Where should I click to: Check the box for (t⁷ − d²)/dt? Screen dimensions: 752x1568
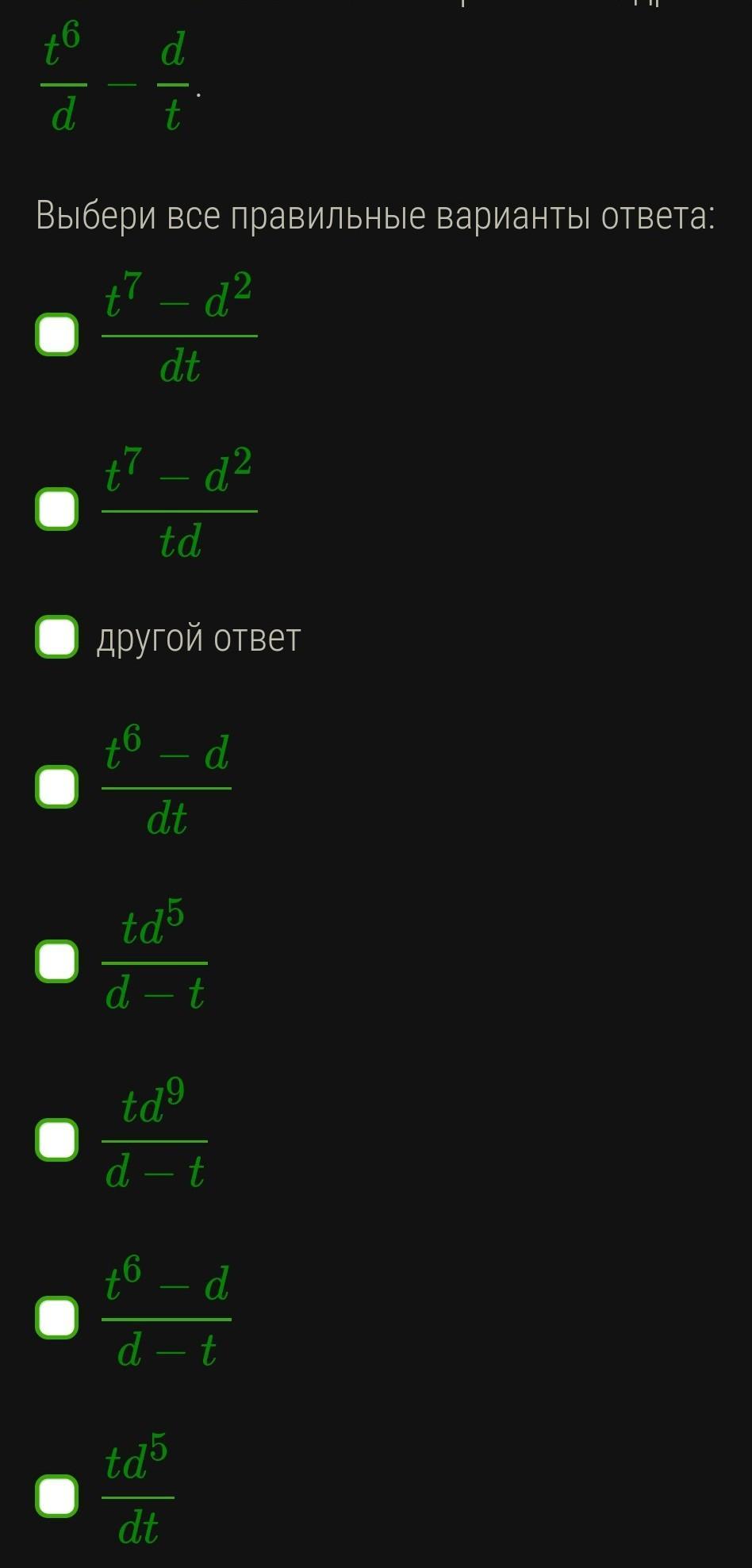56,334
